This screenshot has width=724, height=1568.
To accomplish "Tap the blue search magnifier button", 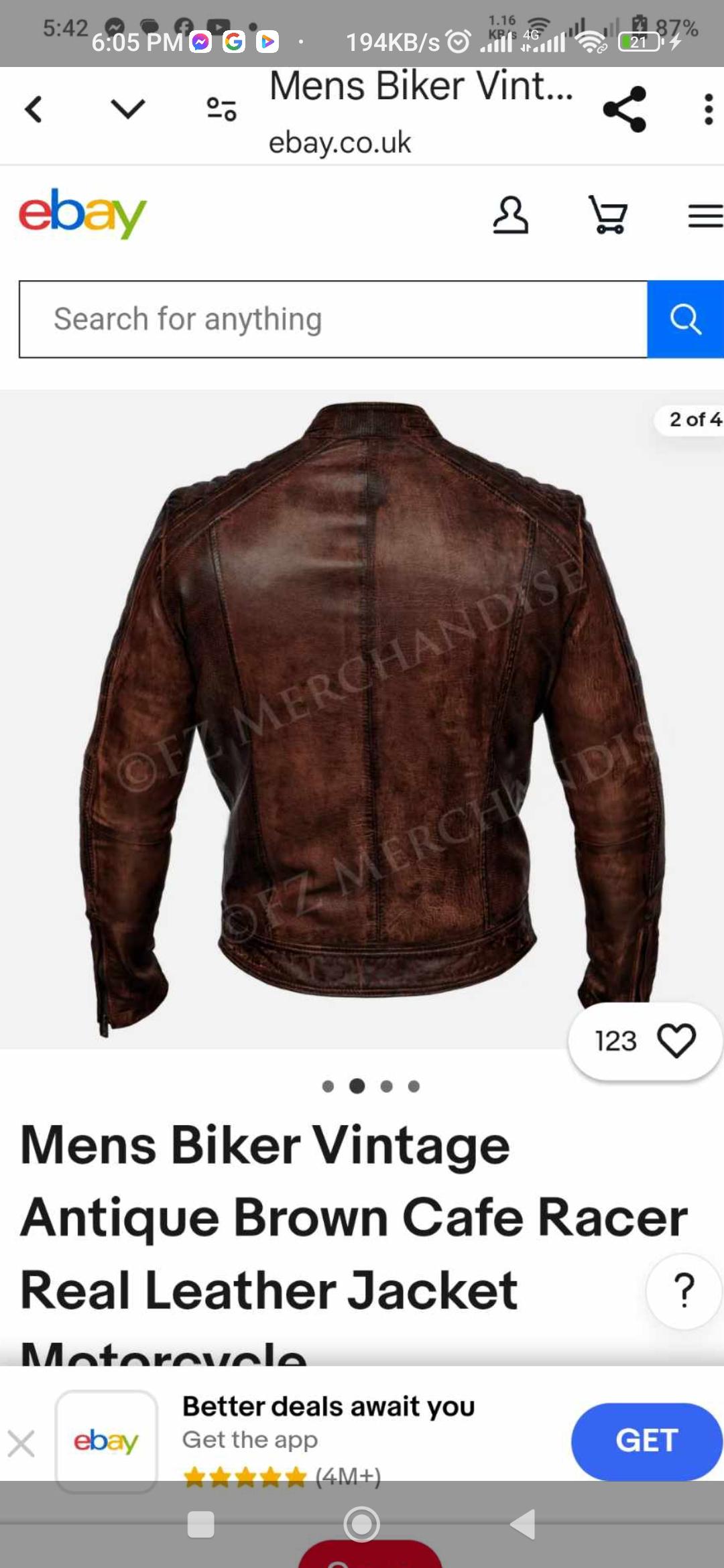I will 685,319.
